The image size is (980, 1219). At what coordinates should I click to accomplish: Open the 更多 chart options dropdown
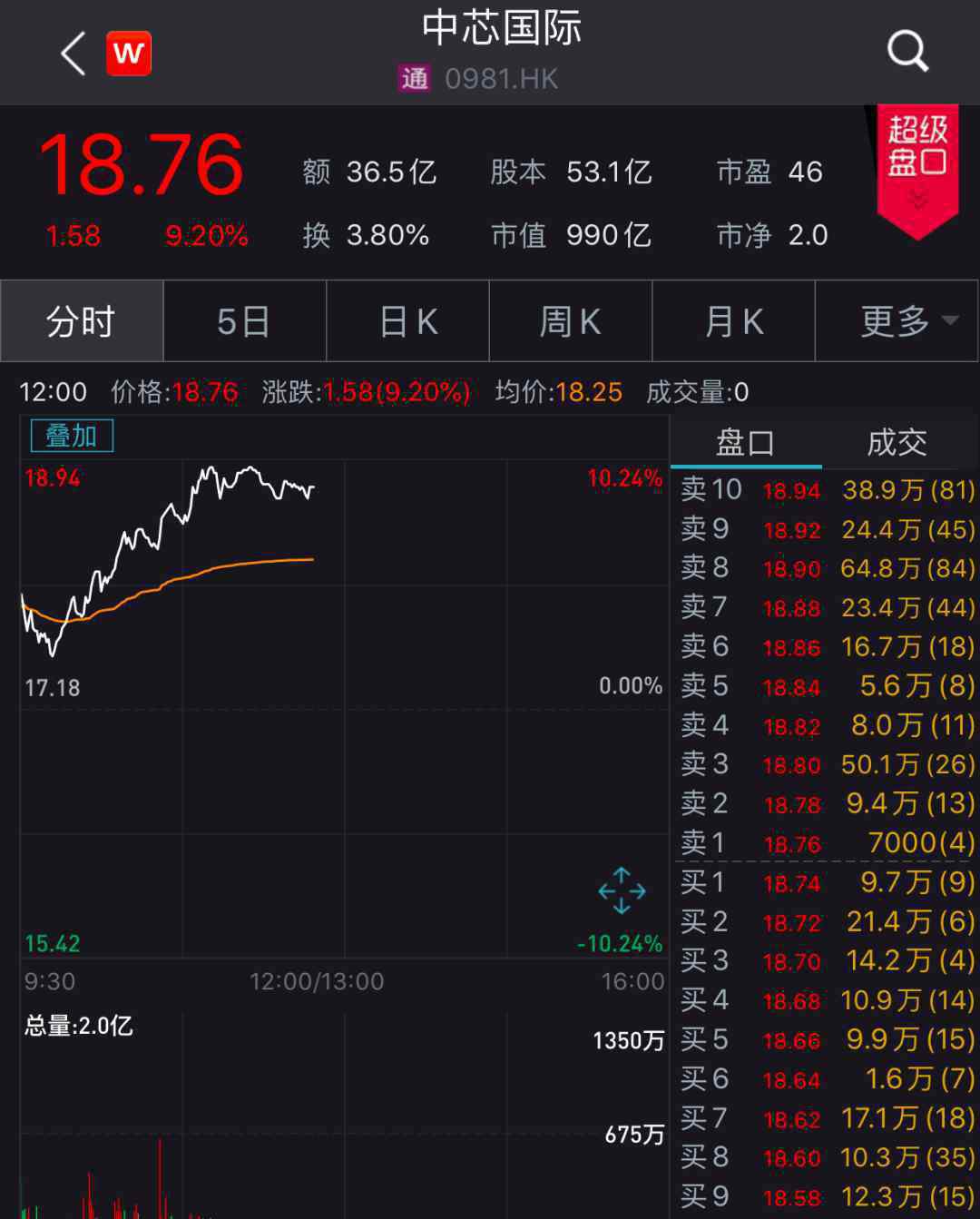[897, 321]
